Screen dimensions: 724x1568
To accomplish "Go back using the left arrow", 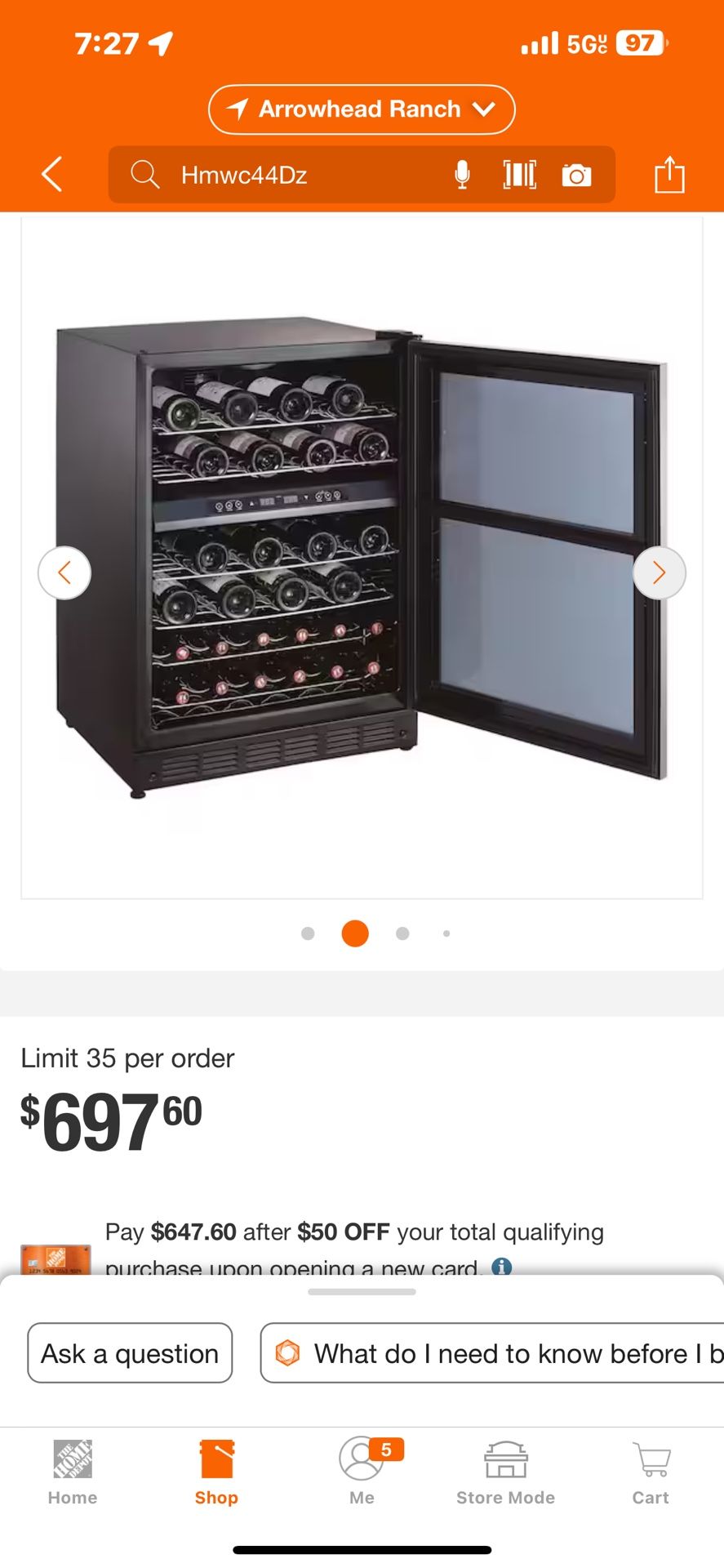I will [51, 174].
